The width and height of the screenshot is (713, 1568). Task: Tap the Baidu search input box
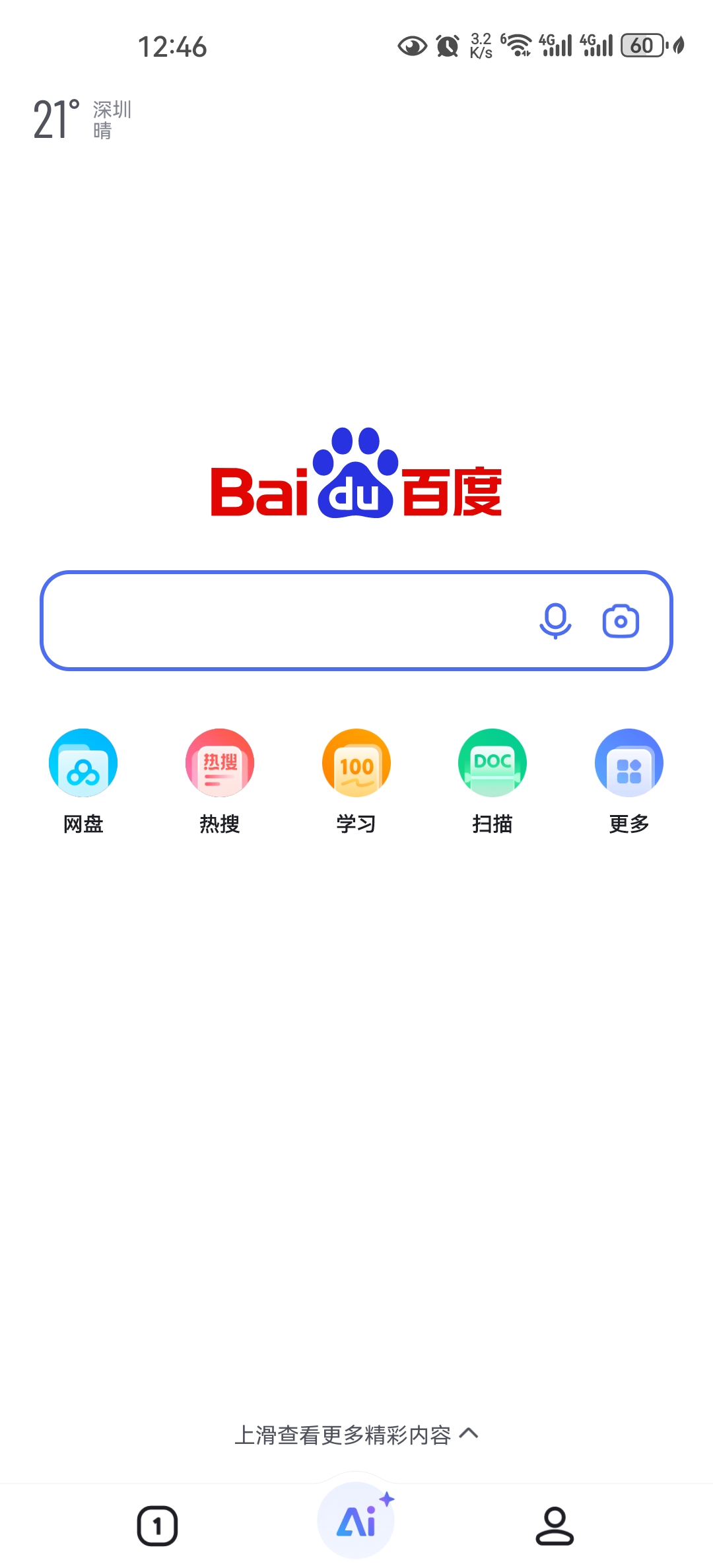coord(284,620)
